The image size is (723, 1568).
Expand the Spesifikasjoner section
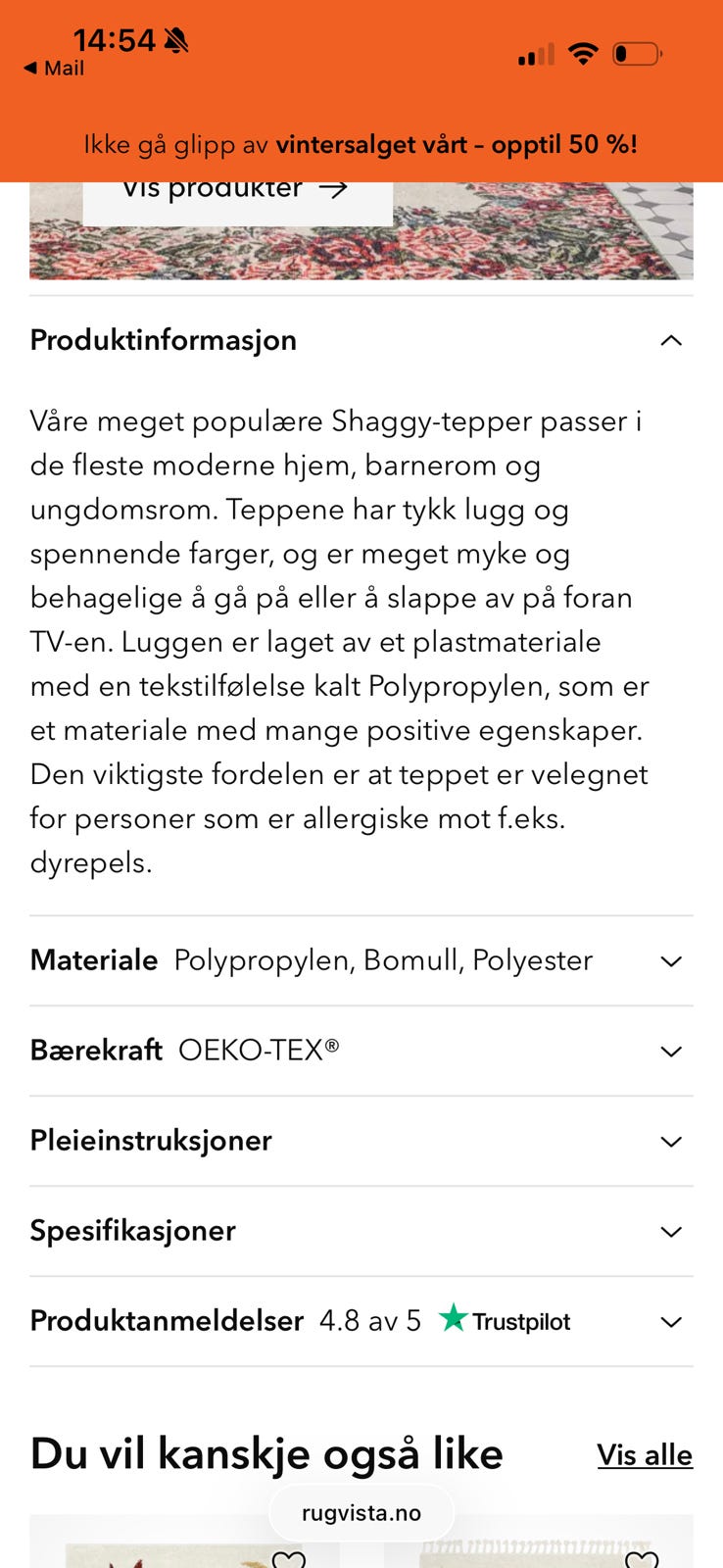coord(671,1231)
